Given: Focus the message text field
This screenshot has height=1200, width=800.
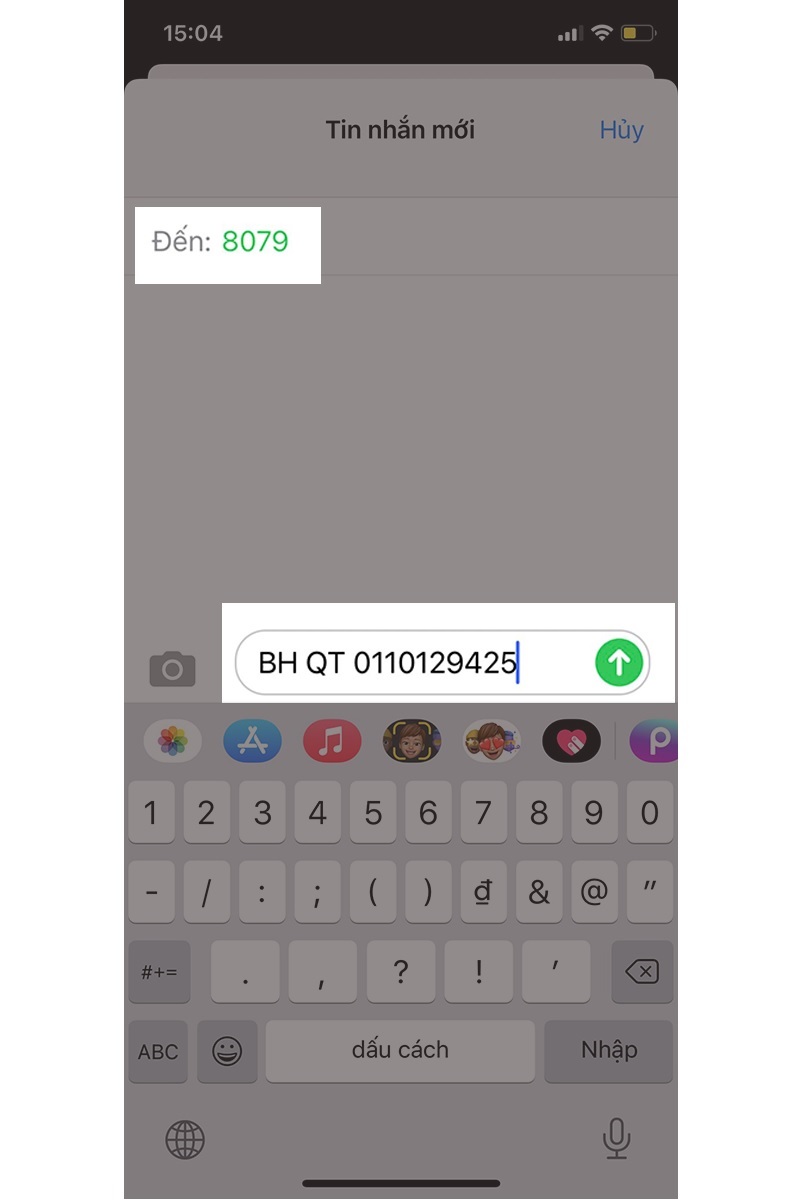Looking at the screenshot, I should tap(410, 662).
